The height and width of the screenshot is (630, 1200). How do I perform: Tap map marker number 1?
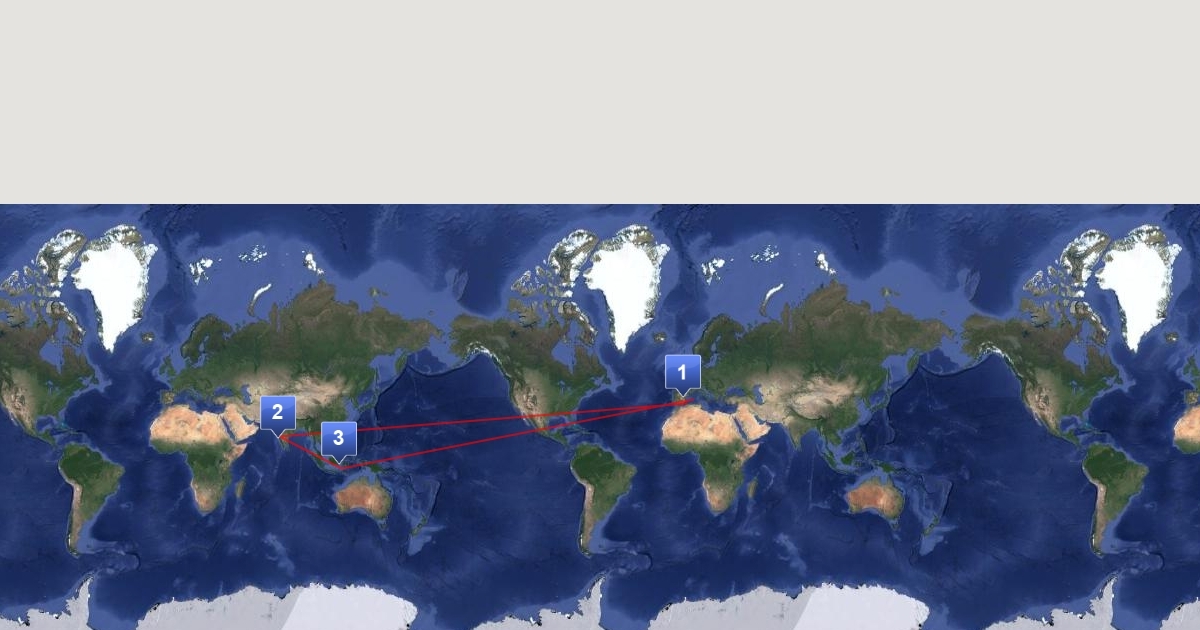tap(683, 373)
